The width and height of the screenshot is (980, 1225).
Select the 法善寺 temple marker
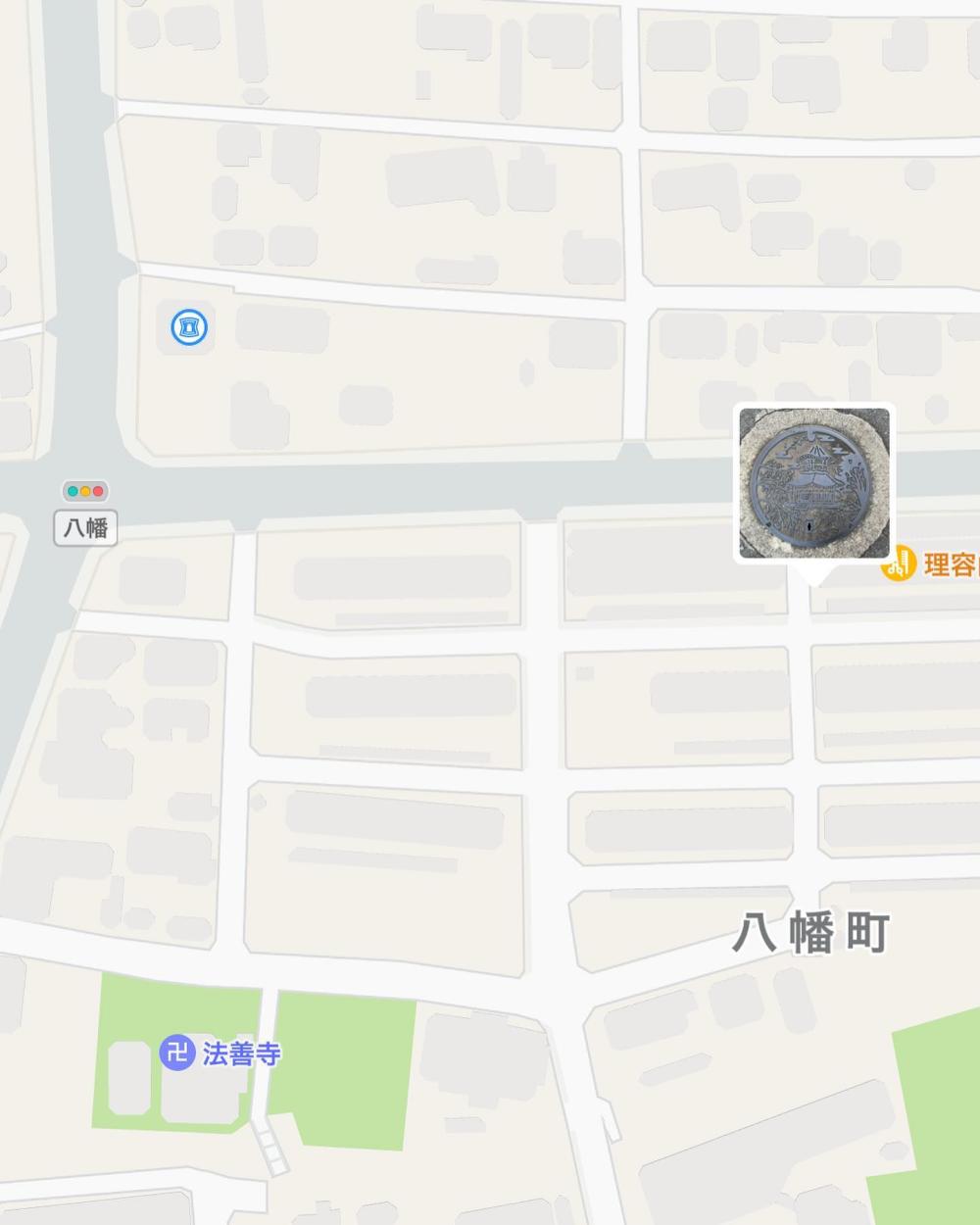(177, 1053)
